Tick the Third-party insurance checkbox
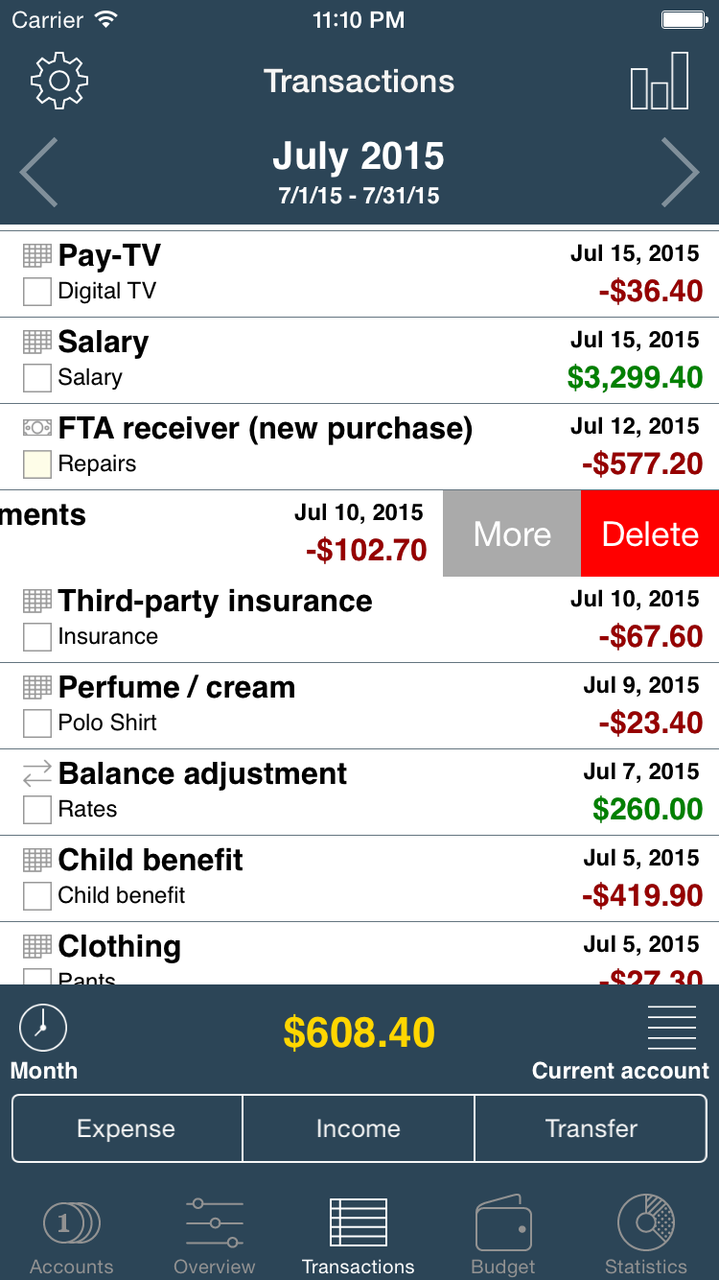 coord(37,637)
